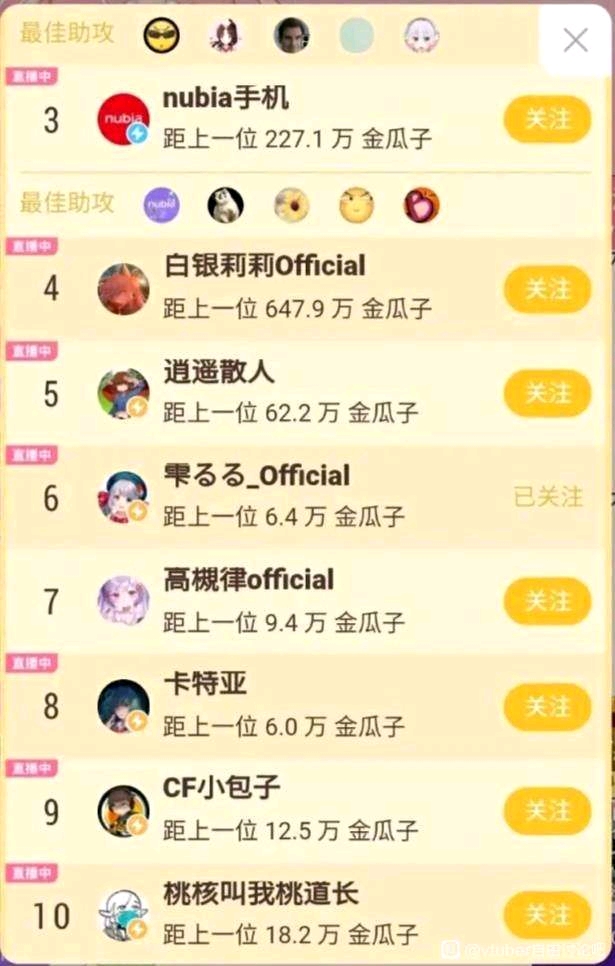Follow nubia手机
This screenshot has height=966, width=615.
tap(547, 119)
